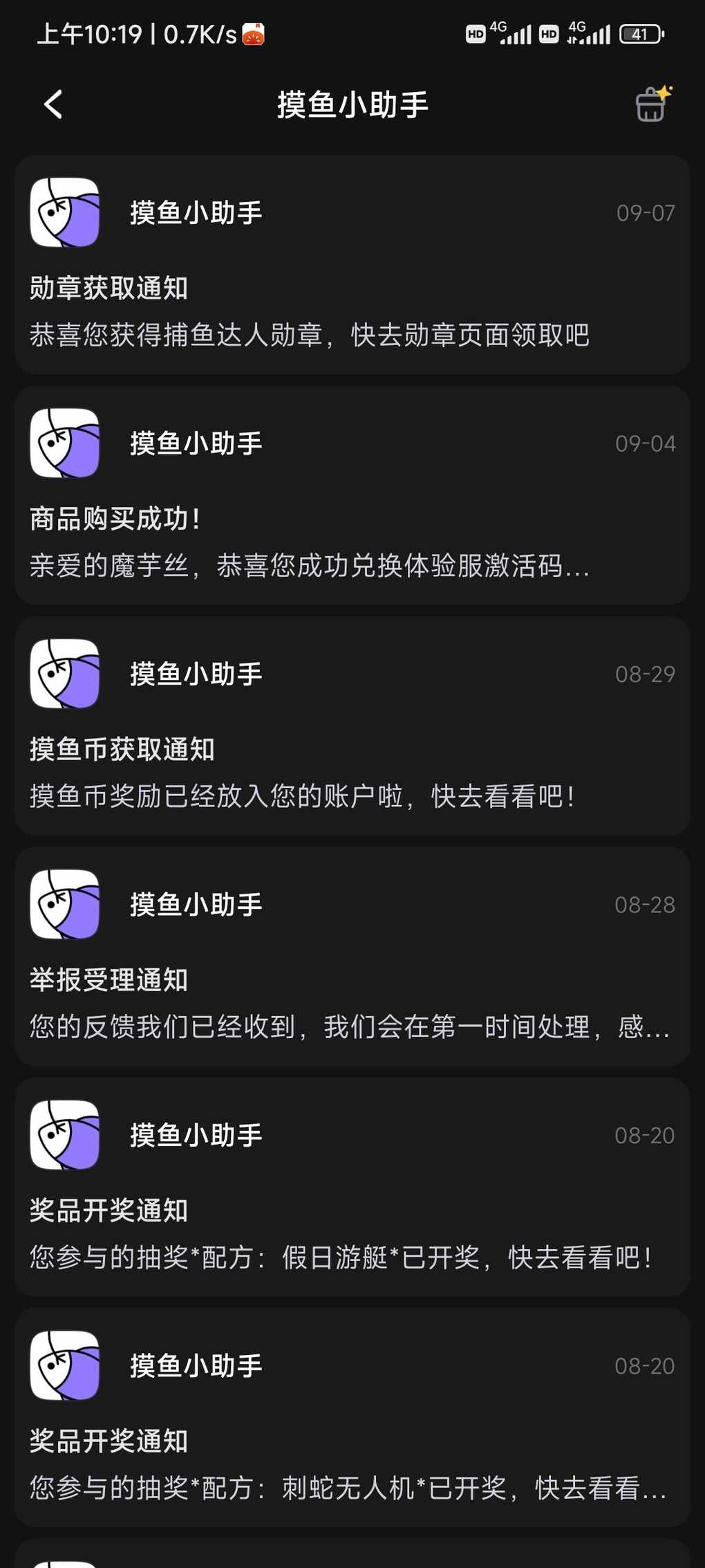The height and width of the screenshot is (1568, 705).
Task: Open the 摸鱼币获取通知 message
Action: 352,726
